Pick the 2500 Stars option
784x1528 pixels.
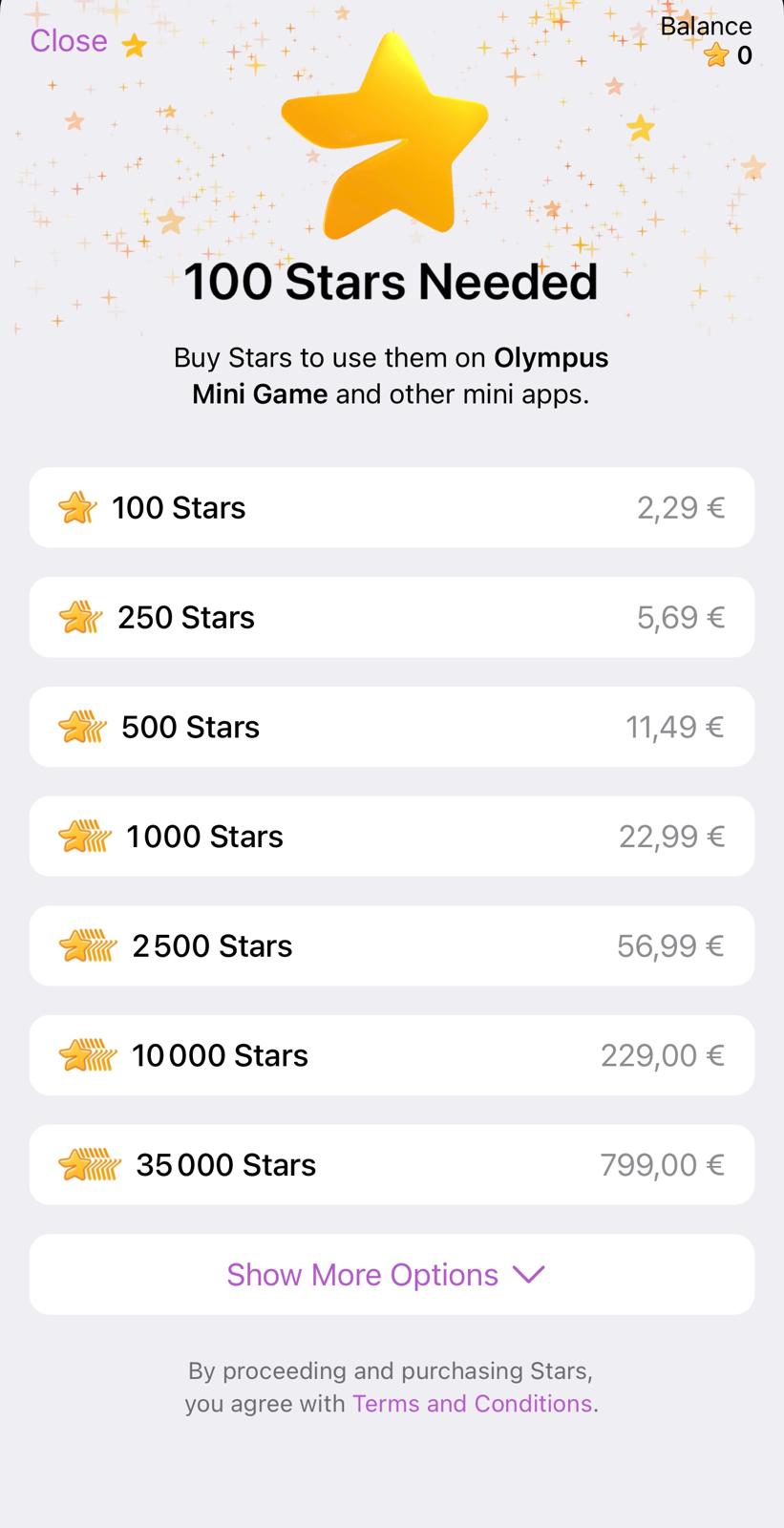pyautogui.click(x=392, y=945)
